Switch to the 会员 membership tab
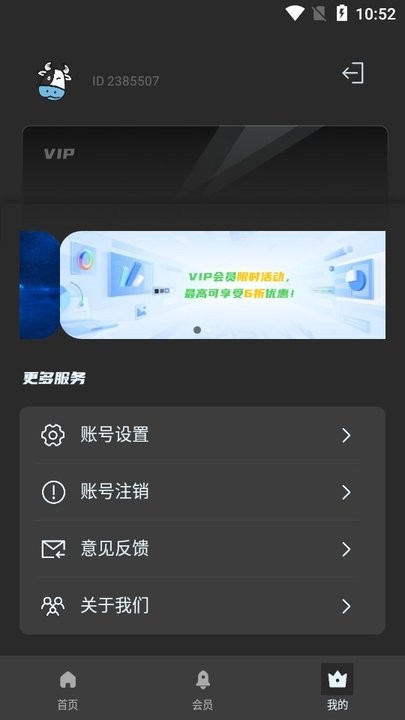Image resolution: width=405 pixels, height=720 pixels. click(x=202, y=688)
